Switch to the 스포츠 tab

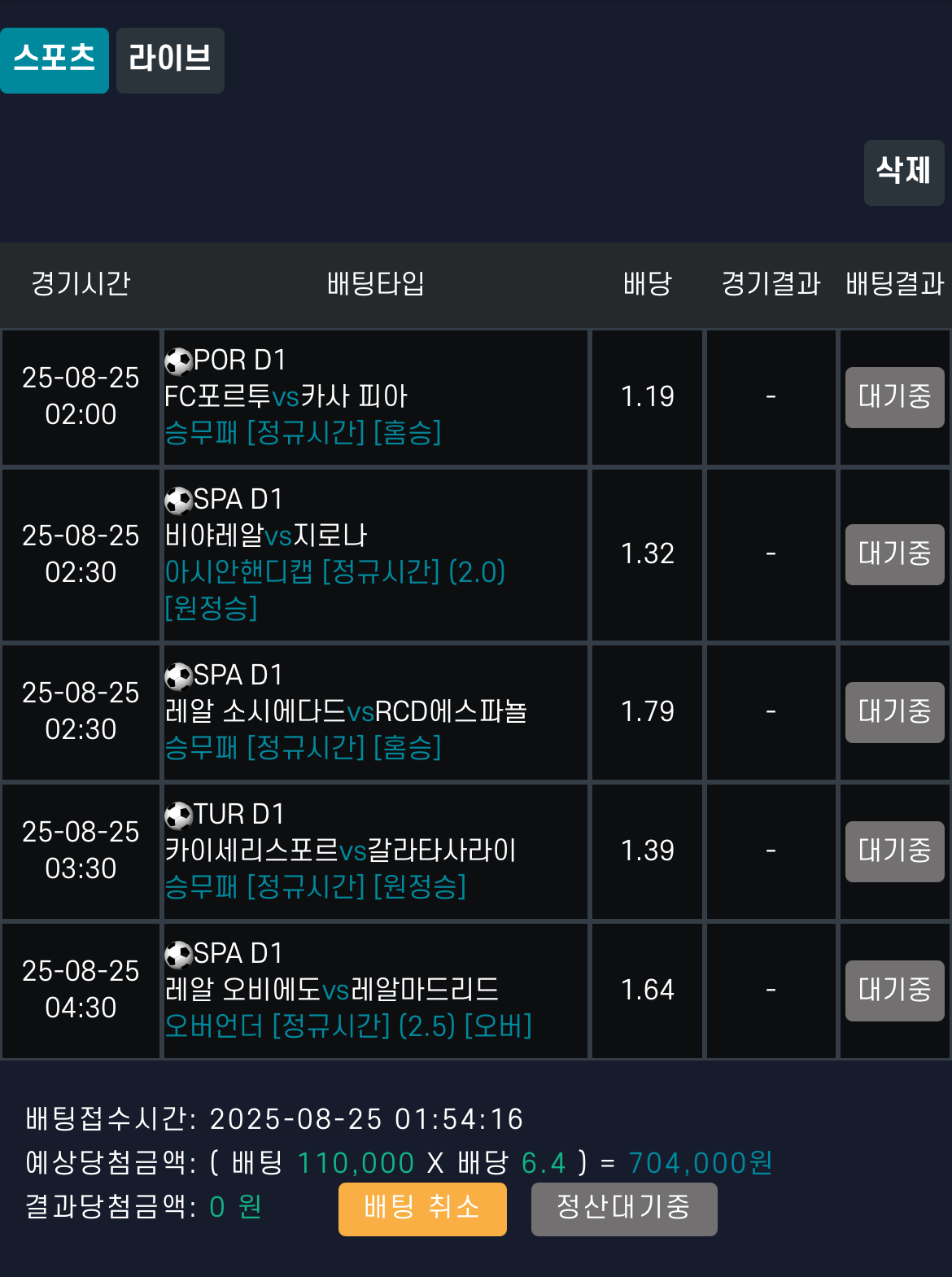click(x=54, y=60)
